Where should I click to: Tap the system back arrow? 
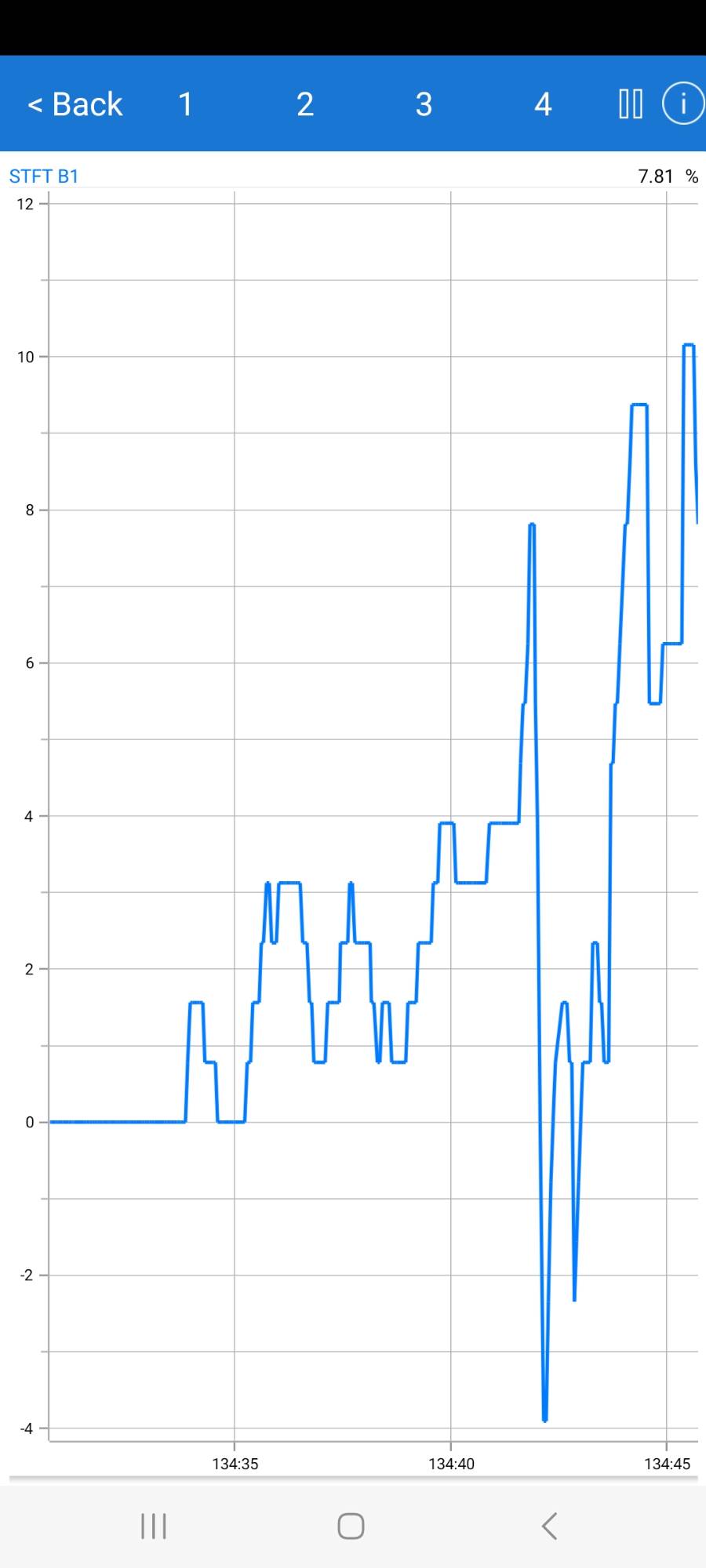(549, 1526)
